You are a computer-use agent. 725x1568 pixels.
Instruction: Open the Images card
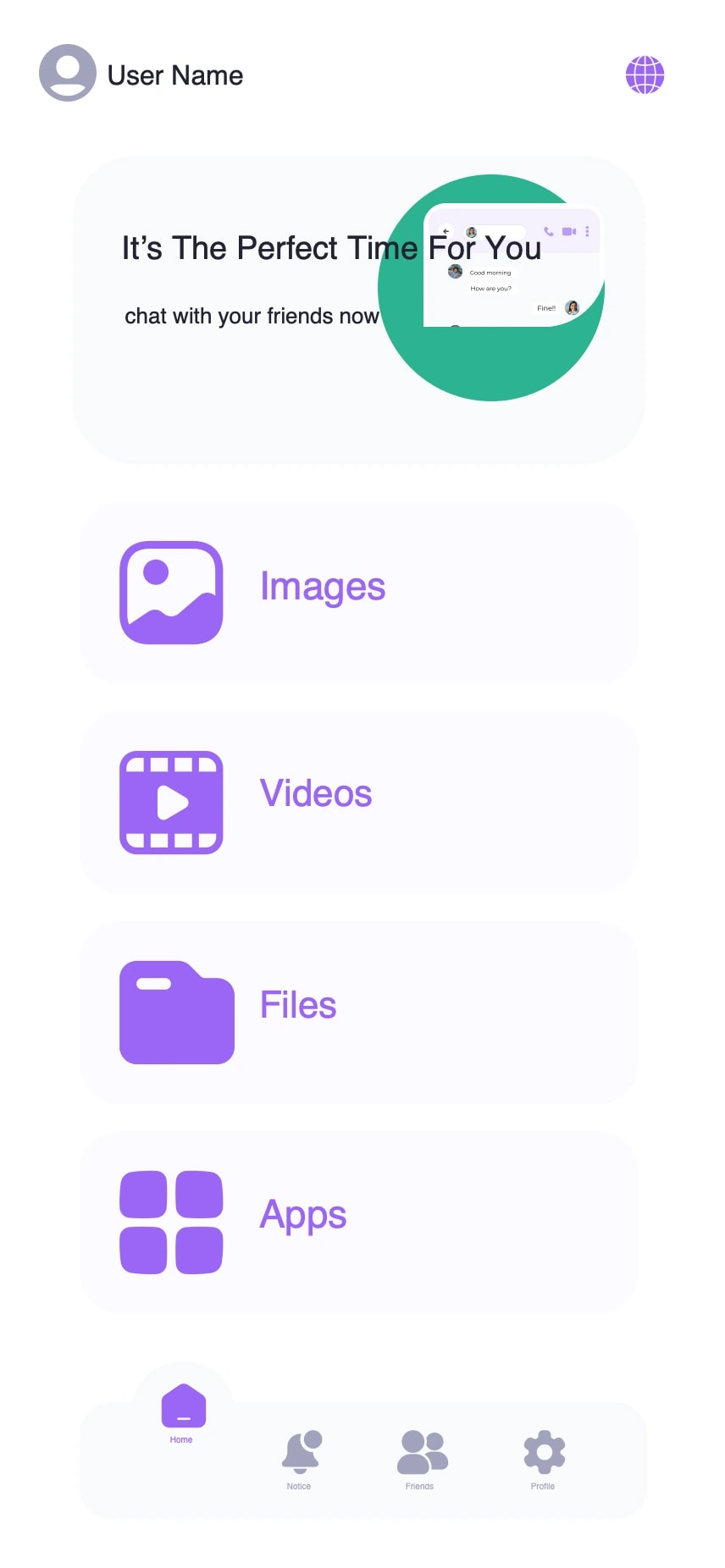[x=359, y=593]
